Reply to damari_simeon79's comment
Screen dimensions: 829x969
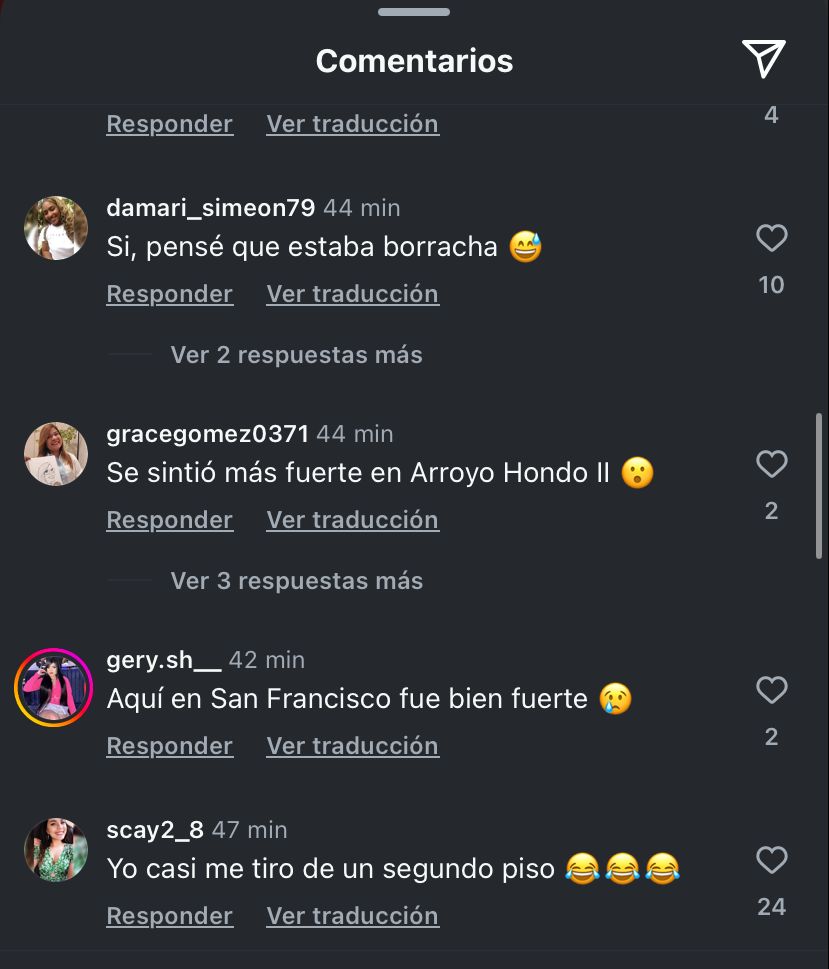[169, 294]
